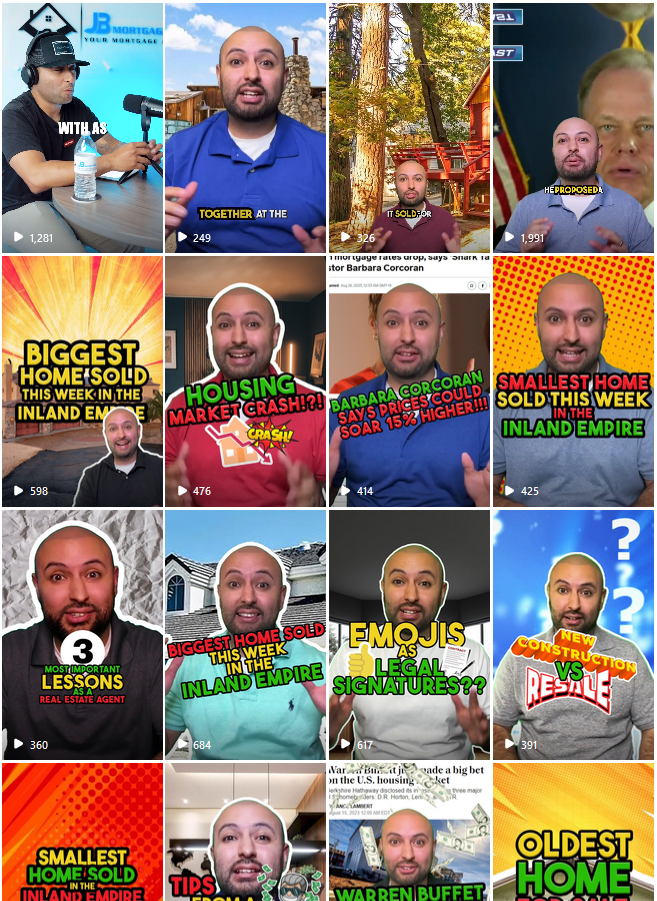Play Biggest Home Sold video with 684 views
Viewport: 657px width, 901px height.
point(245,635)
